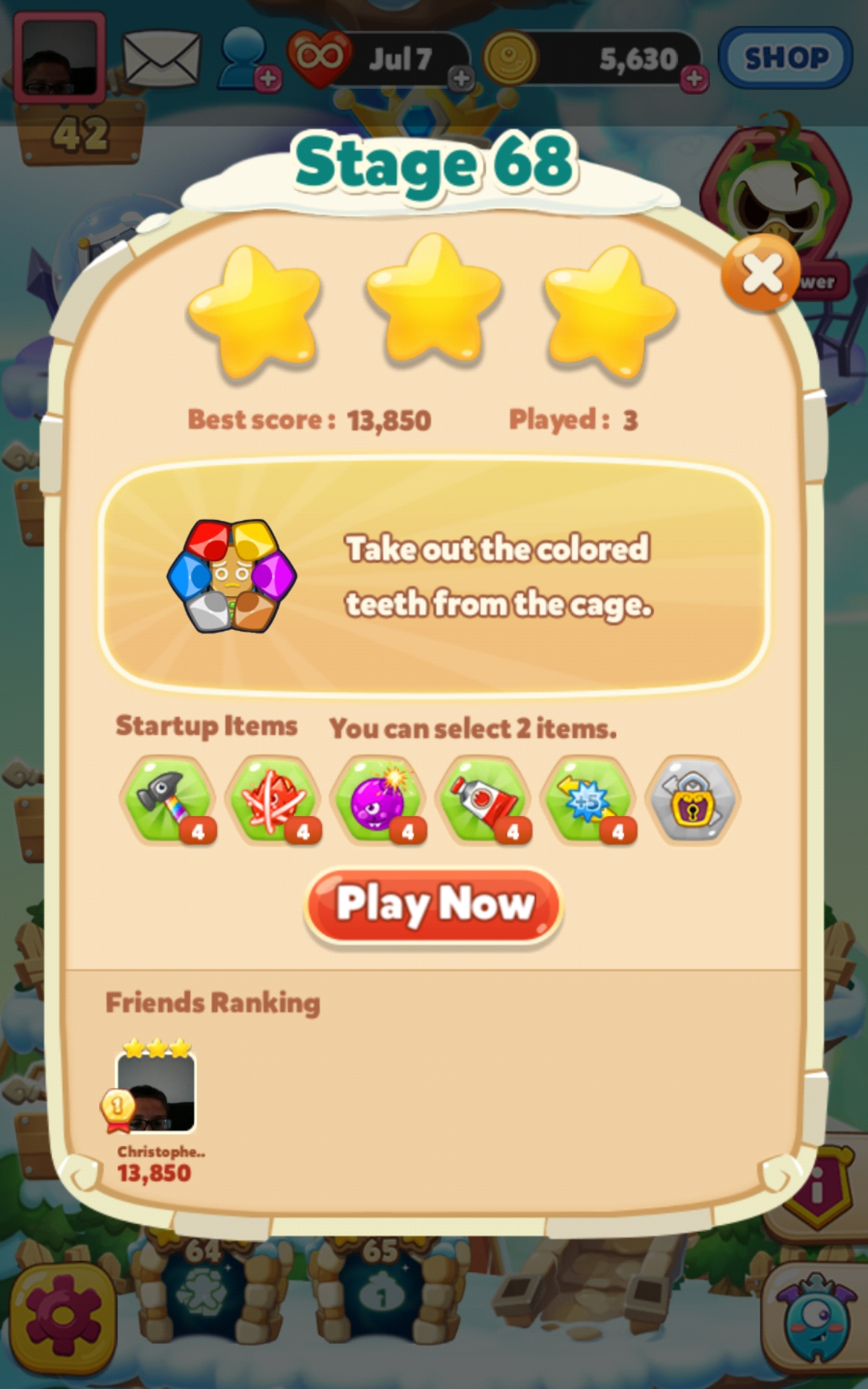Close the Stage 68 dialog
Screen dimensions: 868x1389
point(761,273)
